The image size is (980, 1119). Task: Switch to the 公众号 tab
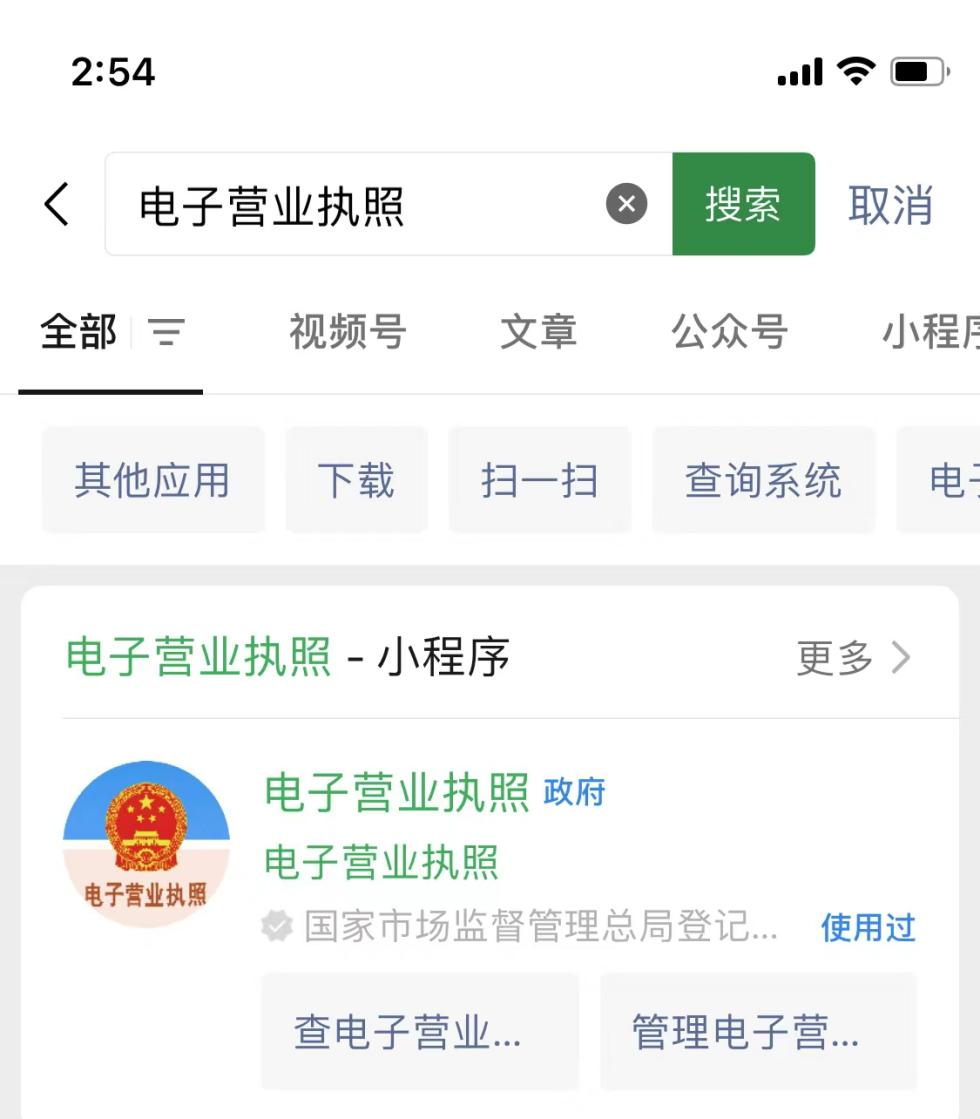click(x=729, y=332)
